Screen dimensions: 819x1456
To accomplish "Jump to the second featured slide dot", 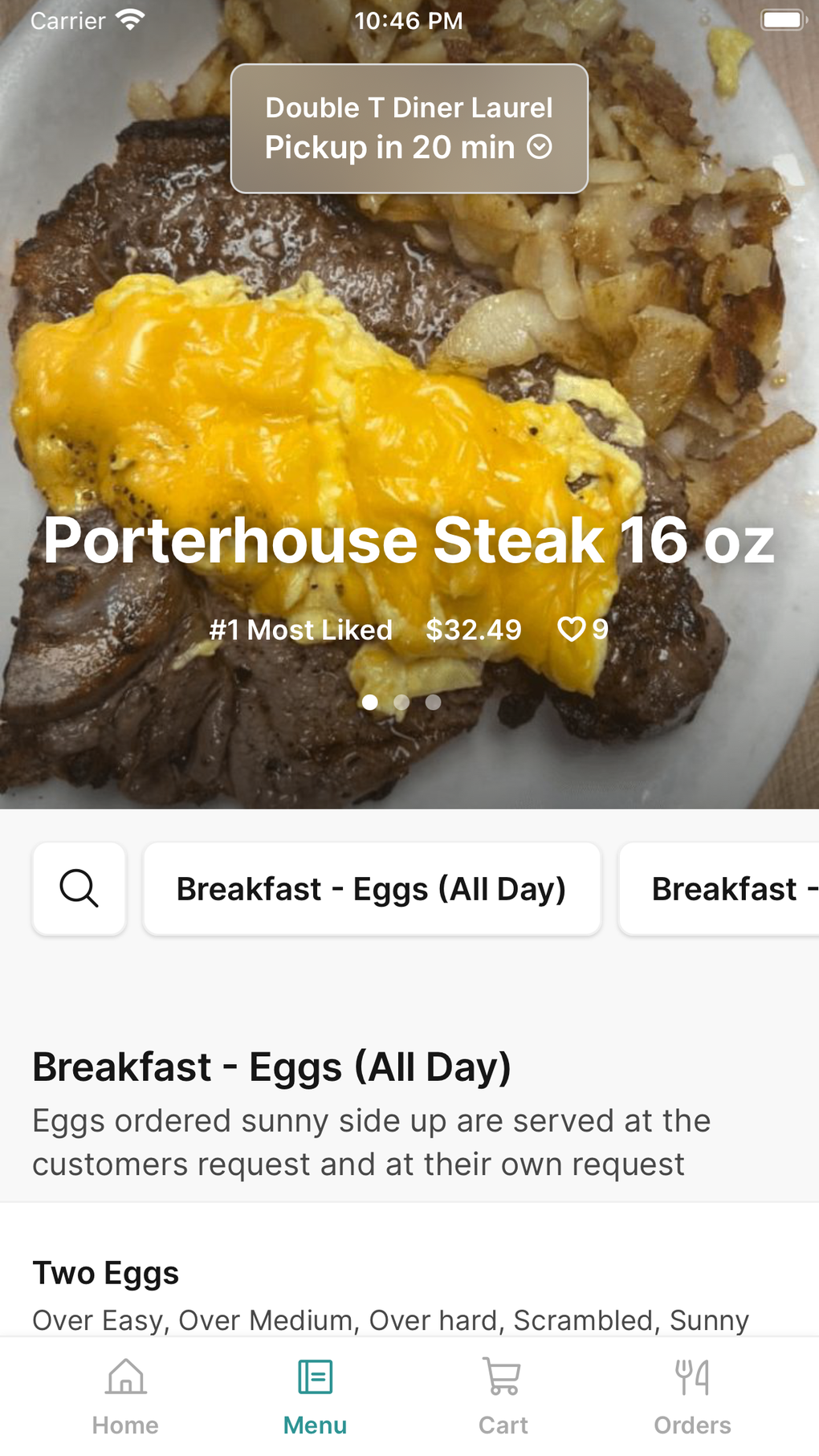I will click(x=401, y=703).
